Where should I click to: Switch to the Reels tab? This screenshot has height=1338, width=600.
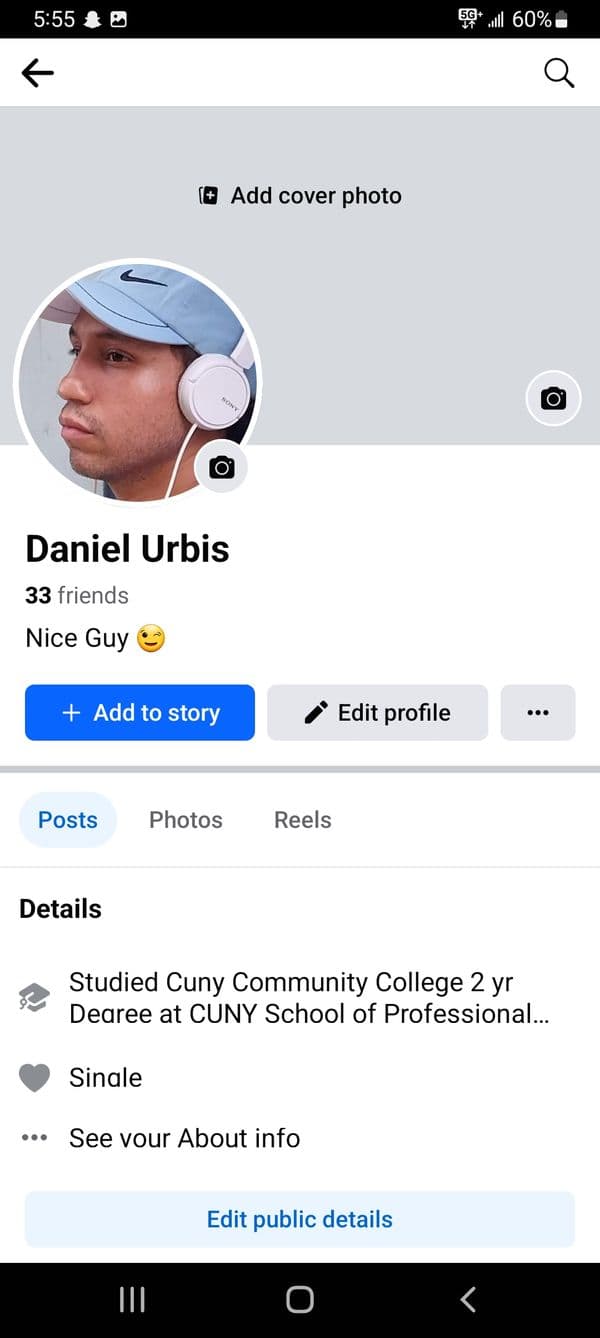pos(302,820)
